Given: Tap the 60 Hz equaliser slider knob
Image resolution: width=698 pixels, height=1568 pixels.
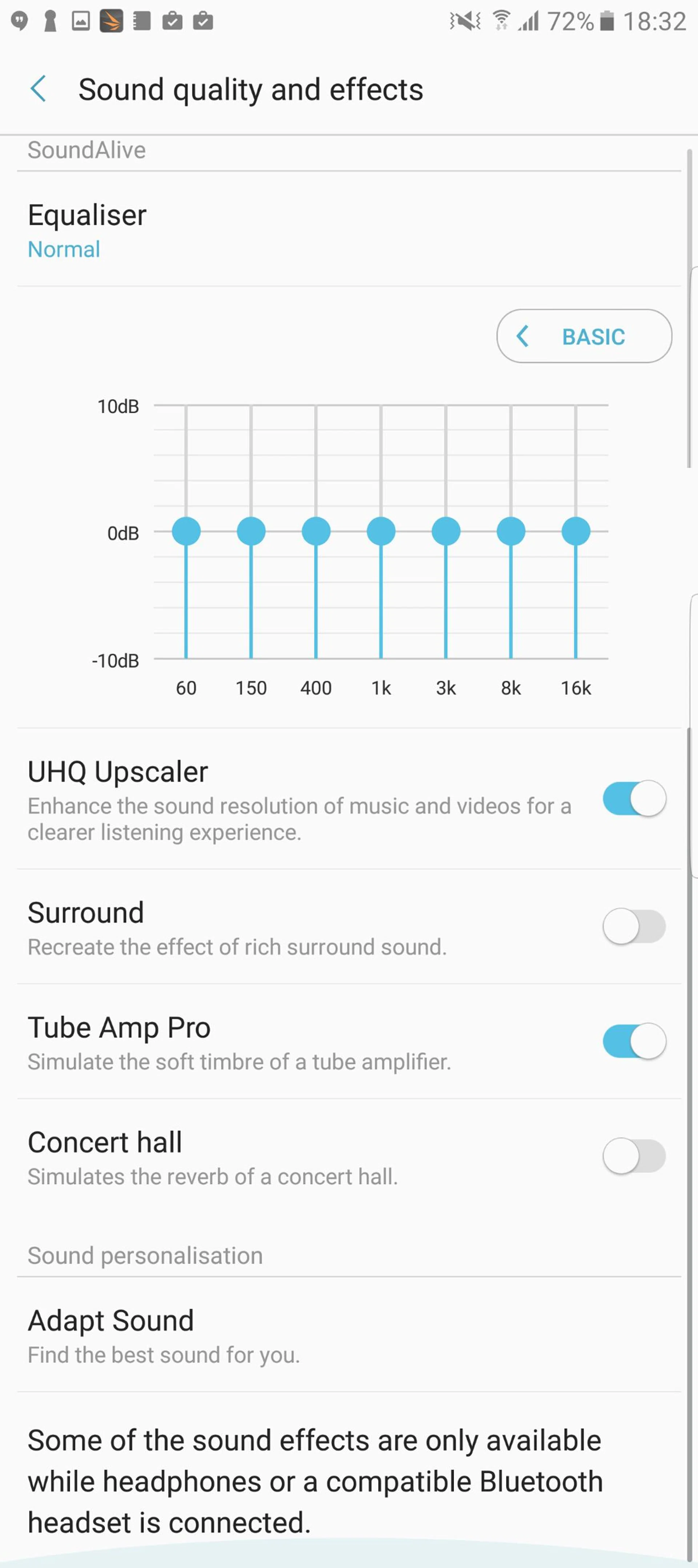Looking at the screenshot, I should click(x=186, y=531).
